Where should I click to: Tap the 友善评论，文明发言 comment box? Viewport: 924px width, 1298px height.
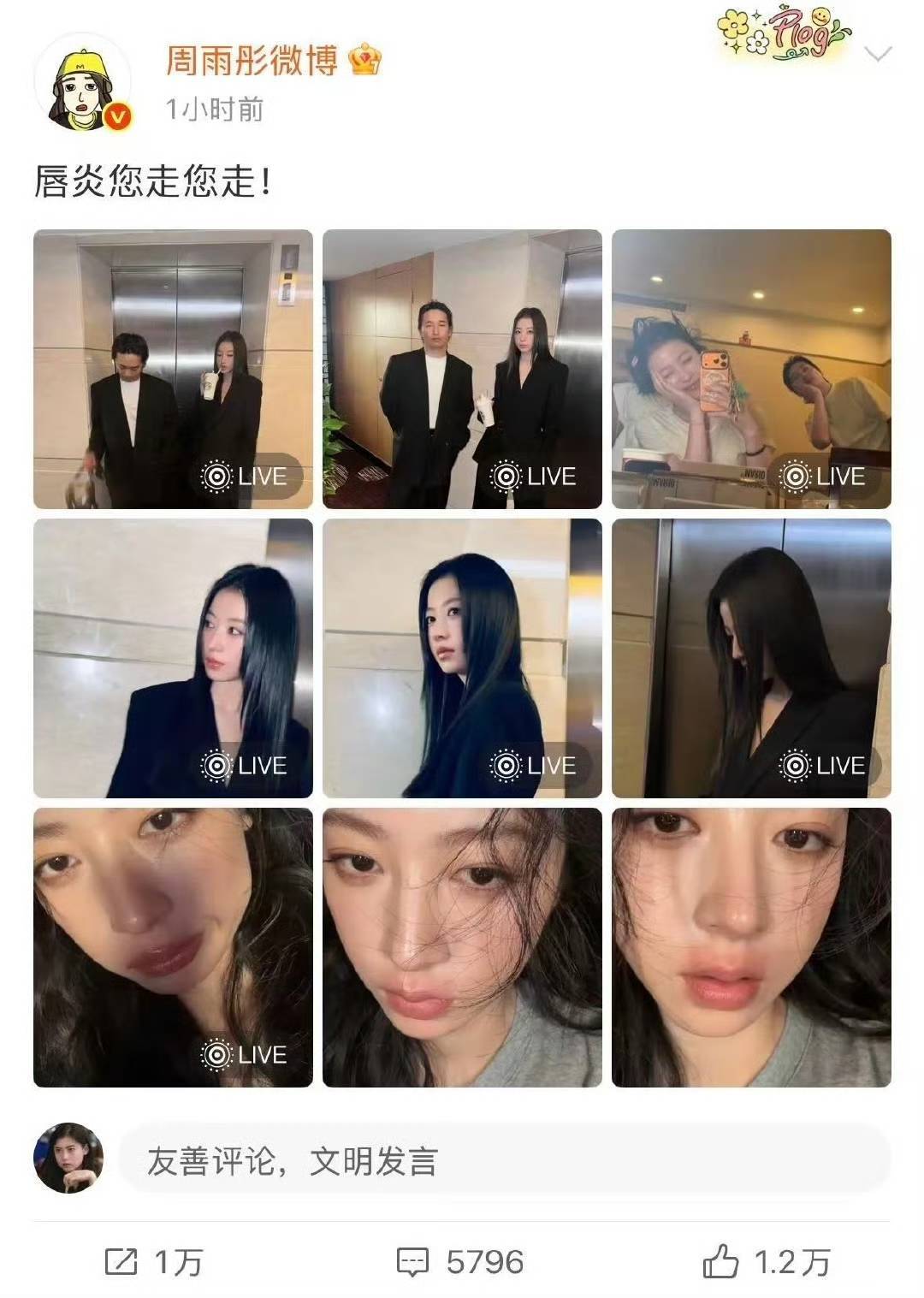pyautogui.click(x=503, y=1161)
